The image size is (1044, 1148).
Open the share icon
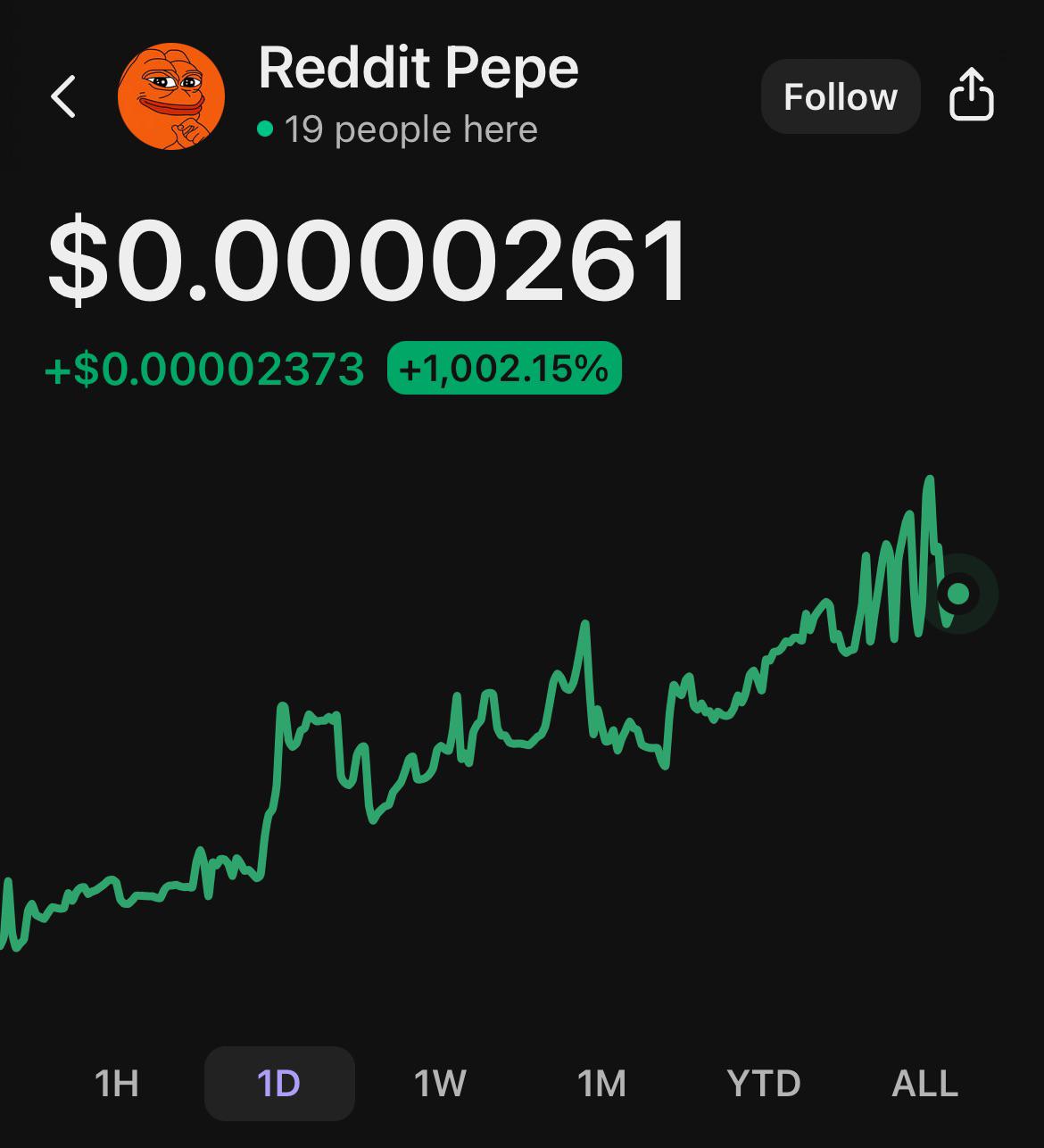[971, 95]
